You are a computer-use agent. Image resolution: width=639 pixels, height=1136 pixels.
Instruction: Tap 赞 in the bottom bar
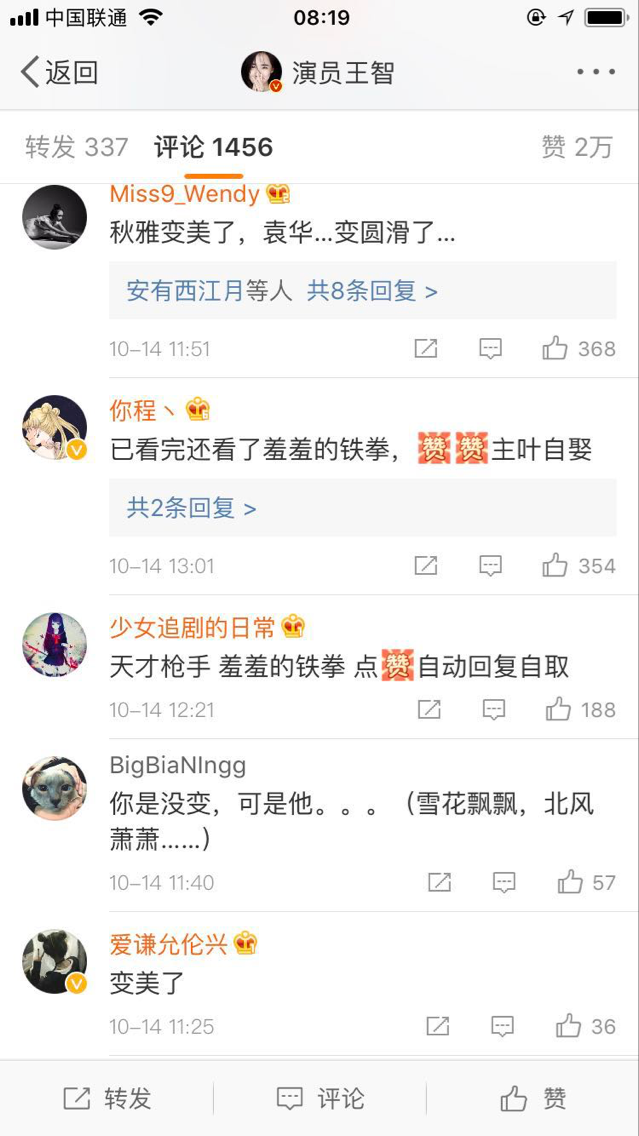[533, 1098]
